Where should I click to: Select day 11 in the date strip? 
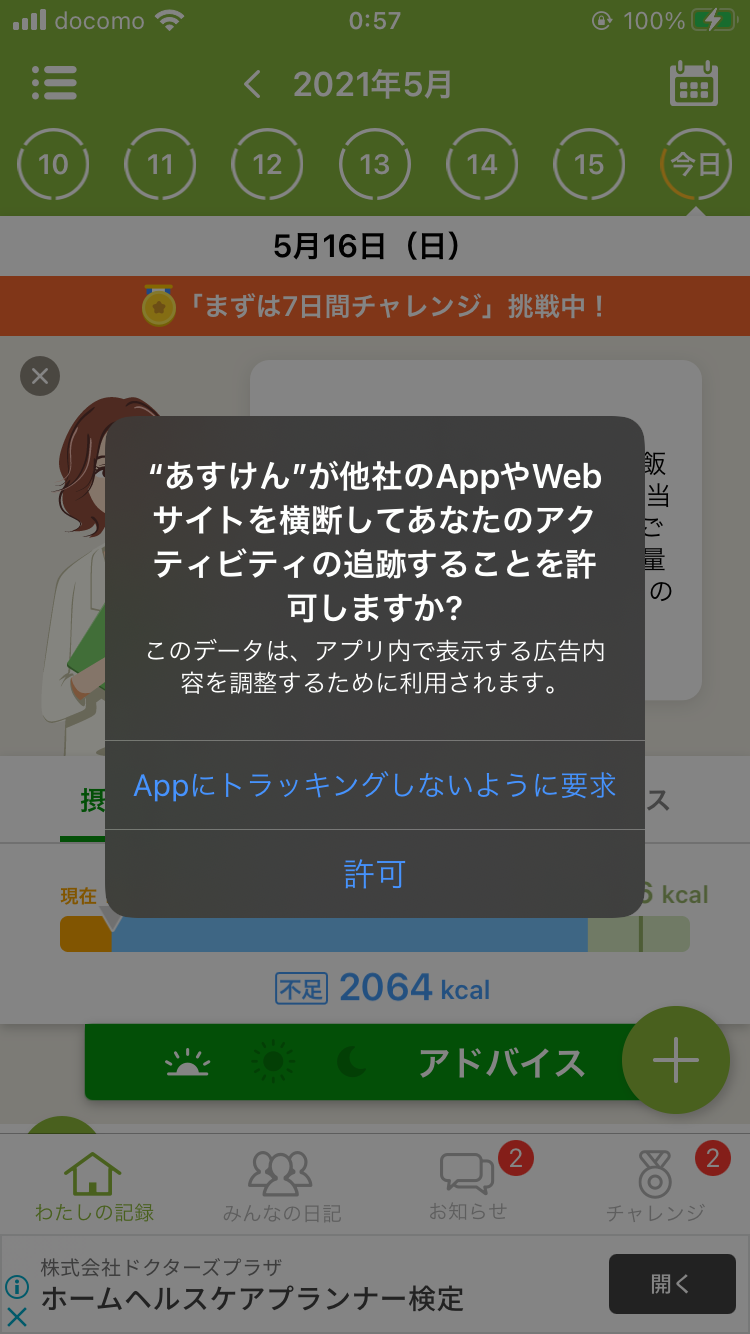pyautogui.click(x=160, y=163)
